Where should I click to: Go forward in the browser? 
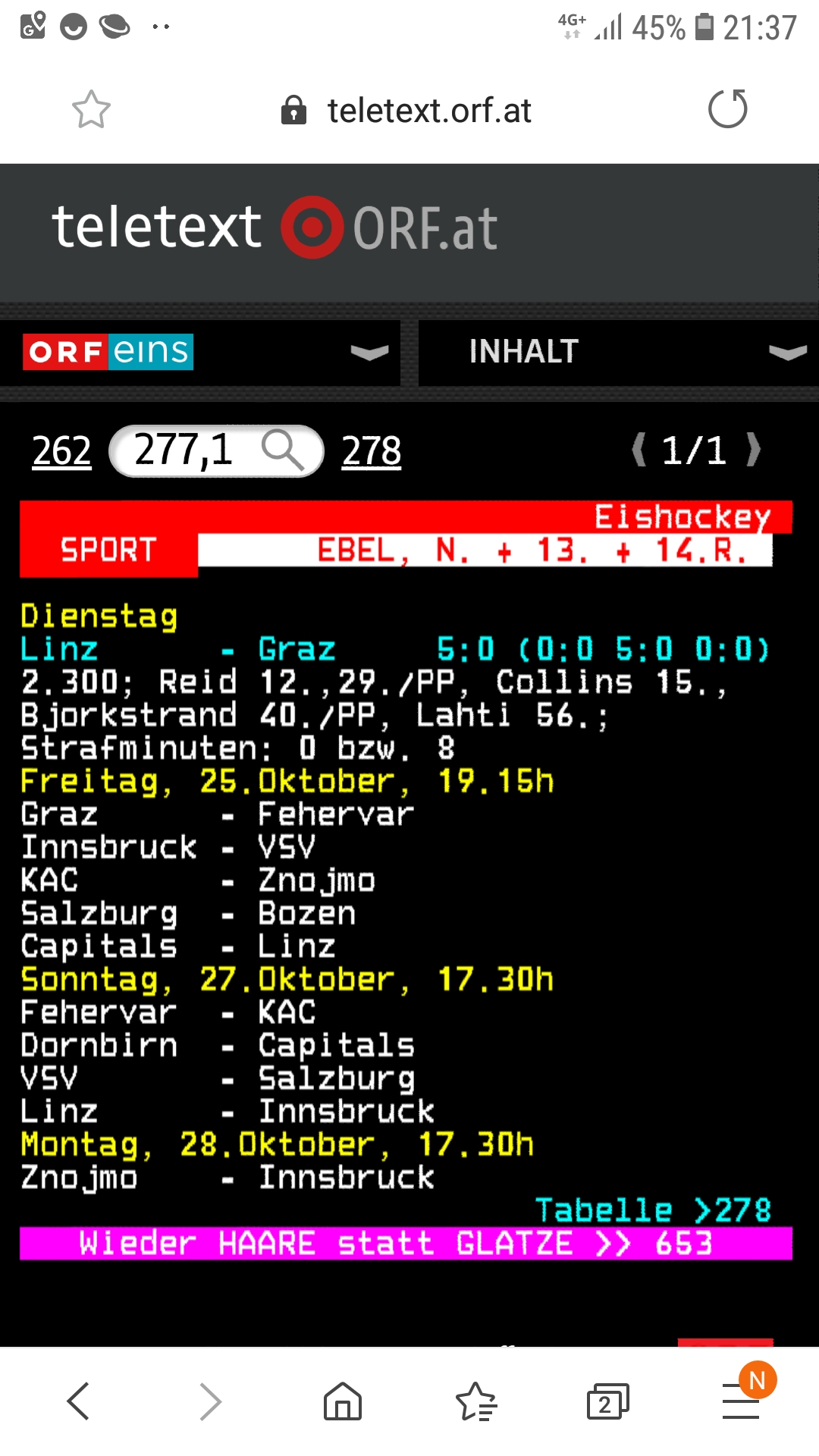click(210, 1401)
